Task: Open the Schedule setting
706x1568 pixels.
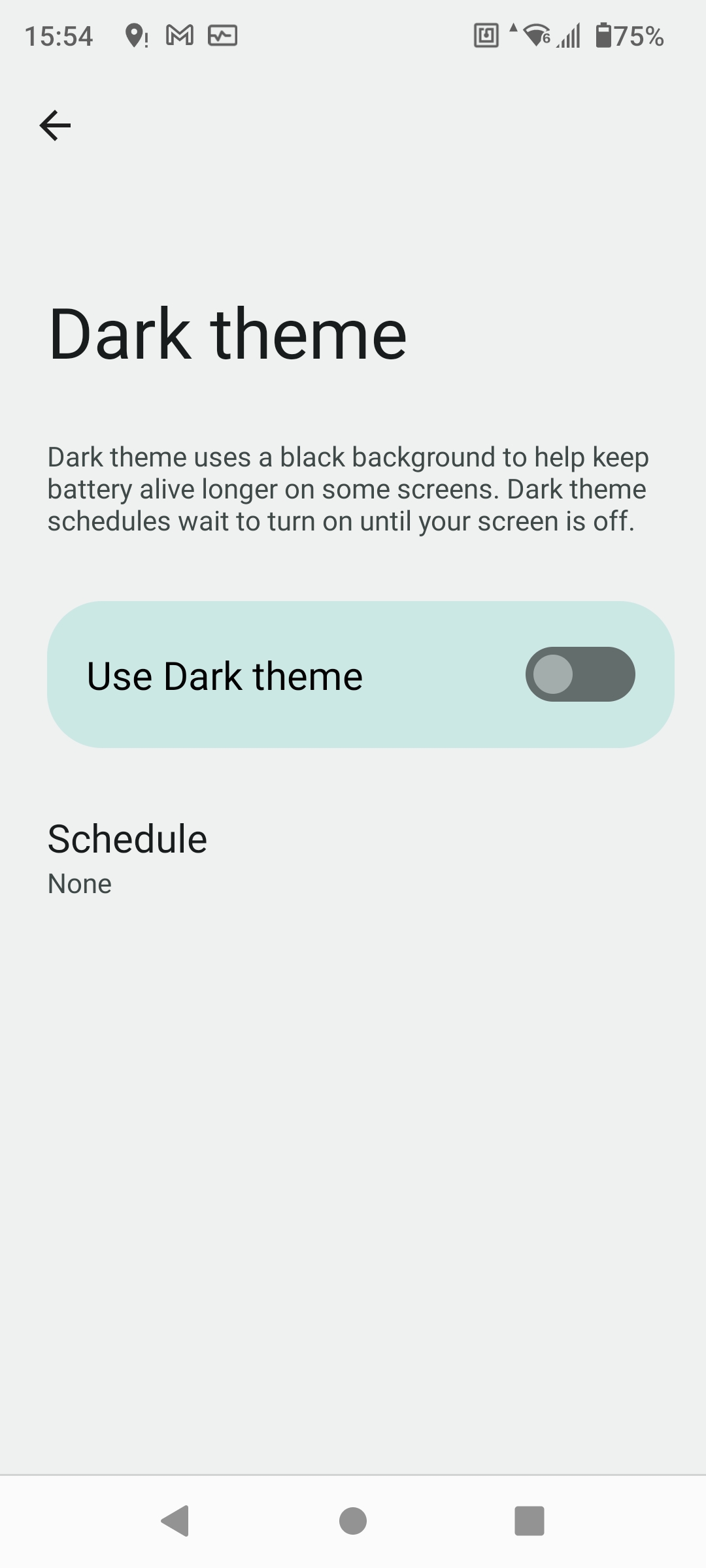Action: 353,858
